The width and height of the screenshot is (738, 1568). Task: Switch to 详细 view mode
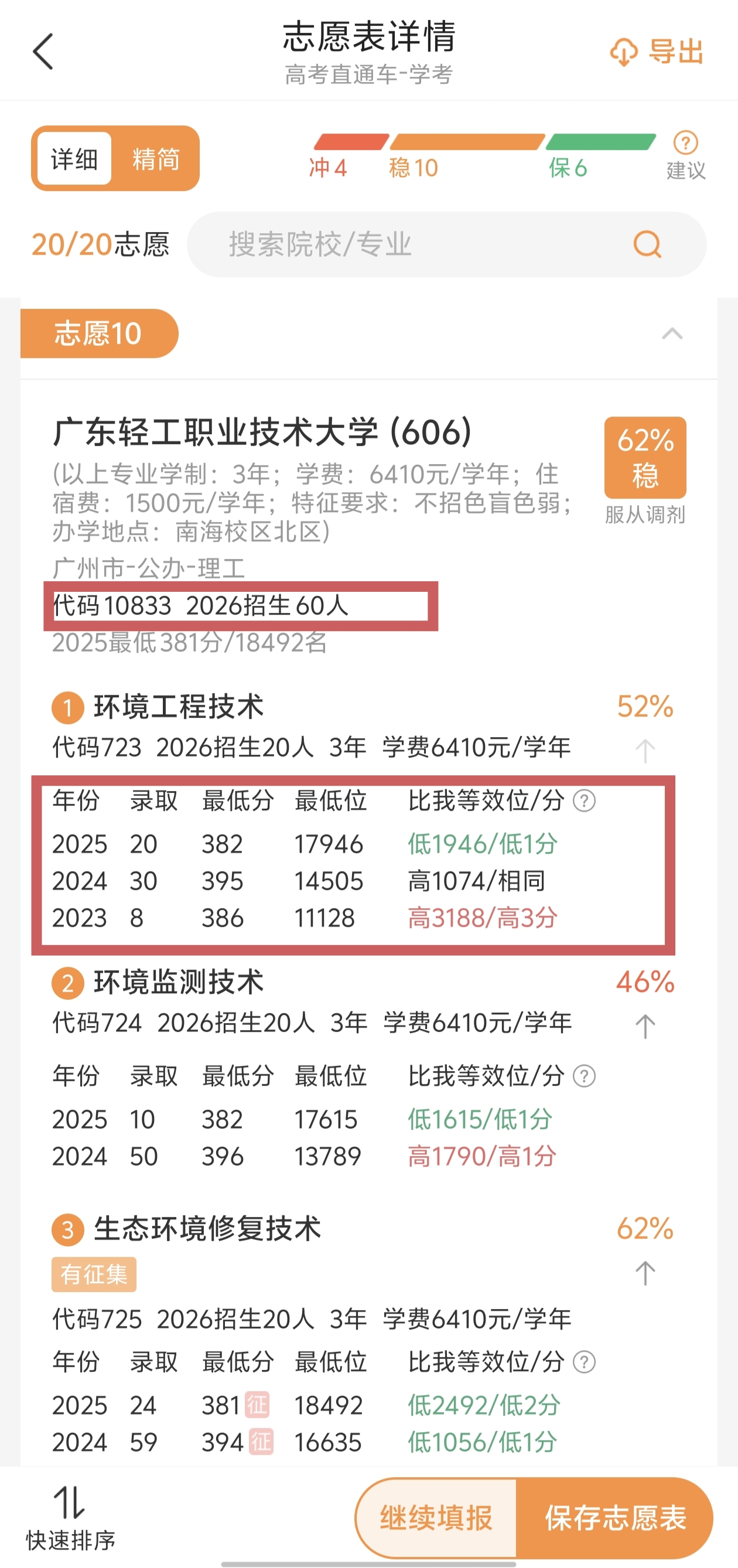tap(74, 159)
